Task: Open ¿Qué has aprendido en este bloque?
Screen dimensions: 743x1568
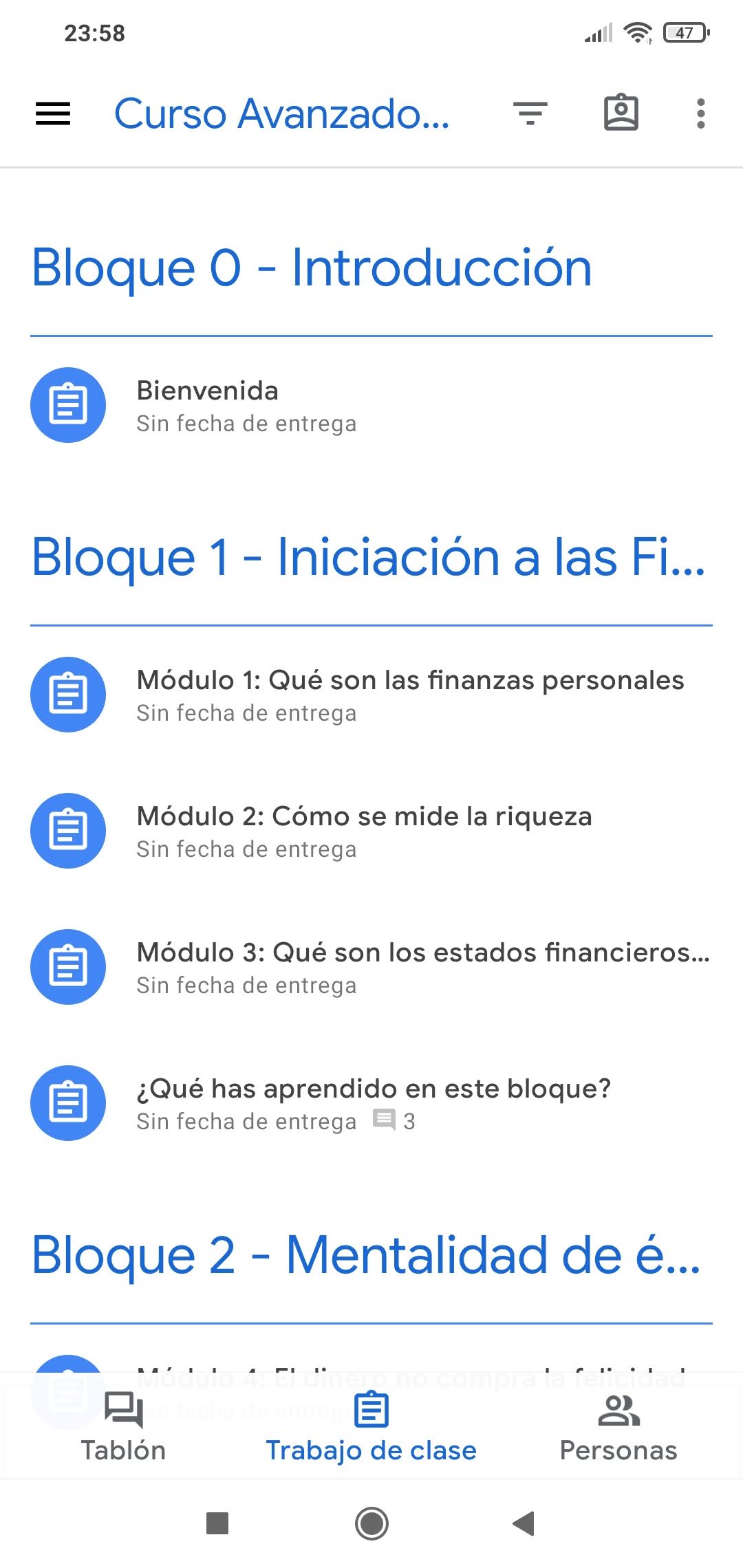Action: tap(371, 1103)
